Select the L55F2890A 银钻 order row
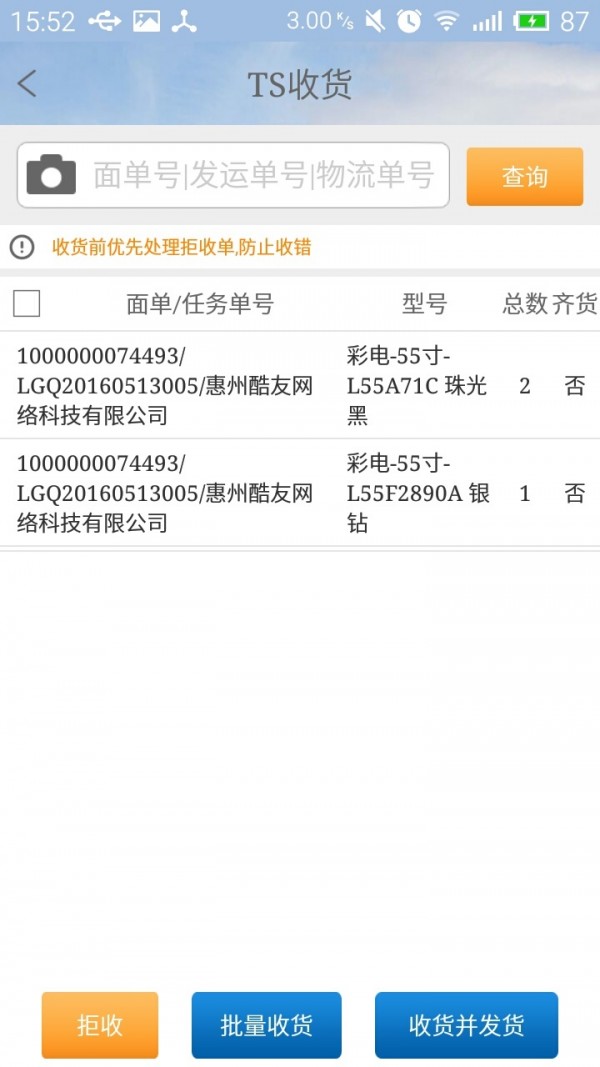600x1067 pixels. pos(299,493)
